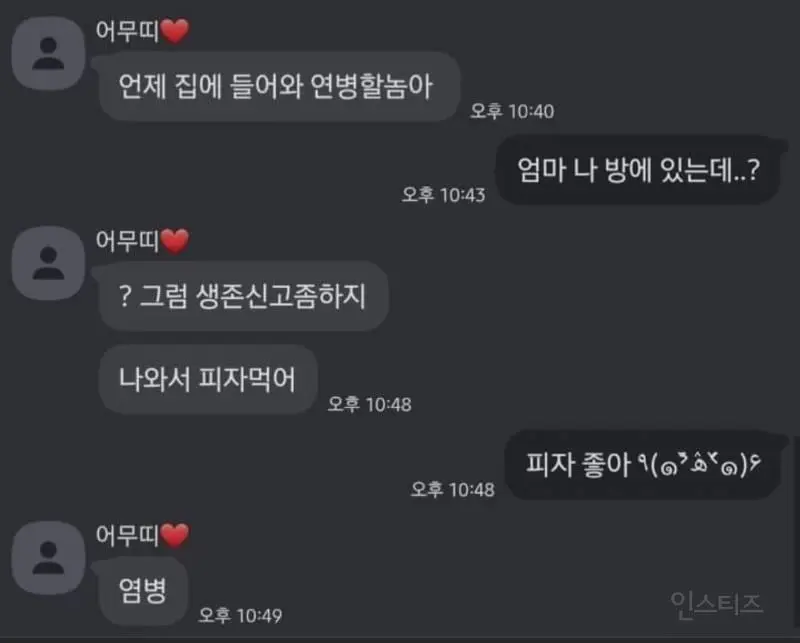Open 어무띠 avatar beside '언제 집에 들어와' message
Image resolution: width=800 pixels, height=643 pixels.
tap(47, 52)
